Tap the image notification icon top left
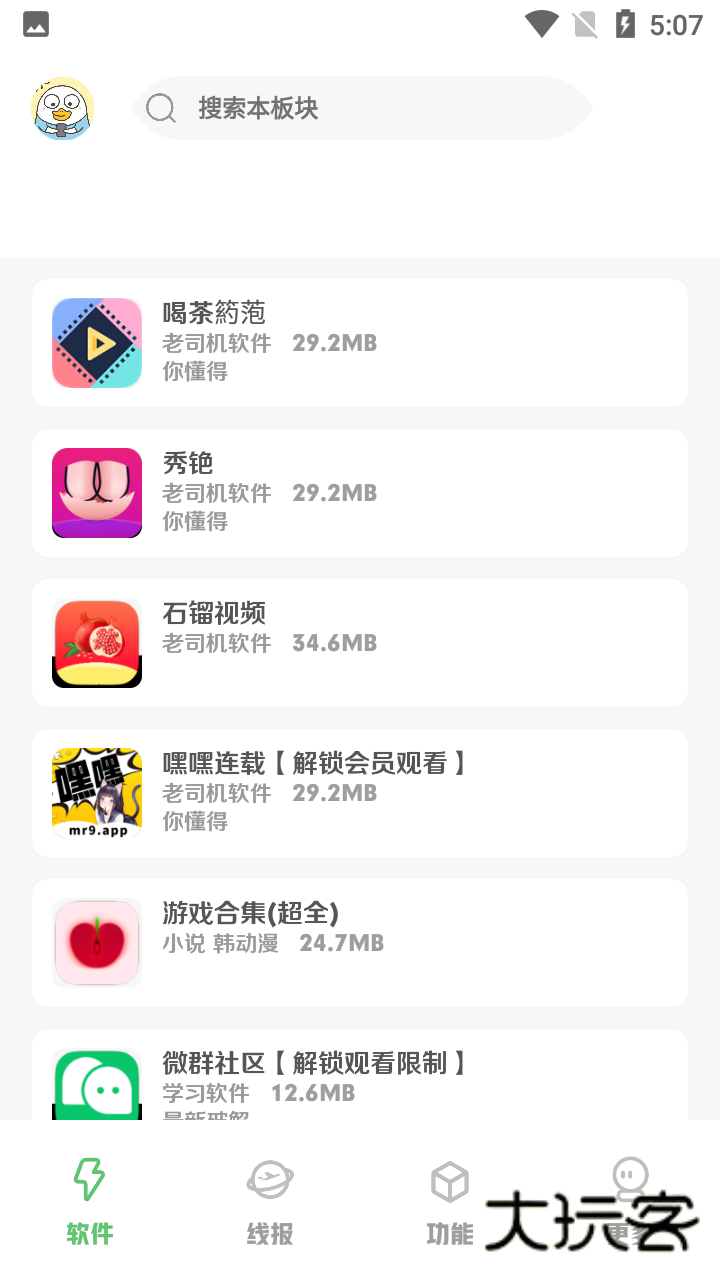Viewport: 720px width, 1280px height. click(36, 24)
